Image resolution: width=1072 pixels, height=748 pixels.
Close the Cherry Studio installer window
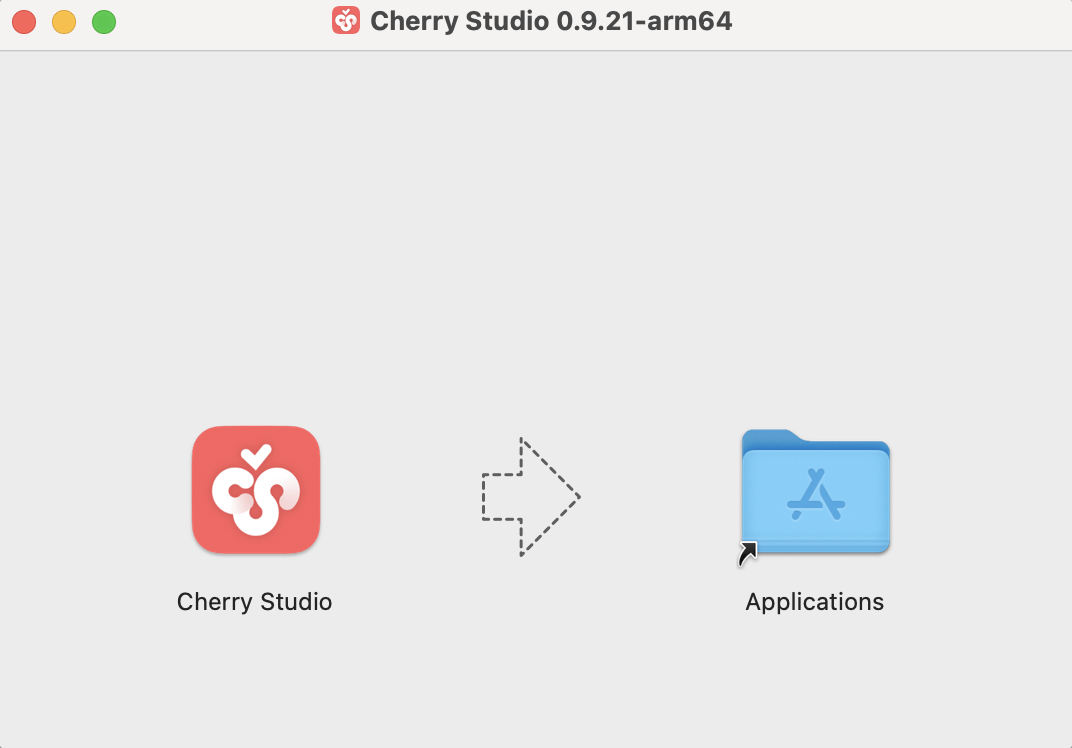[x=24, y=21]
